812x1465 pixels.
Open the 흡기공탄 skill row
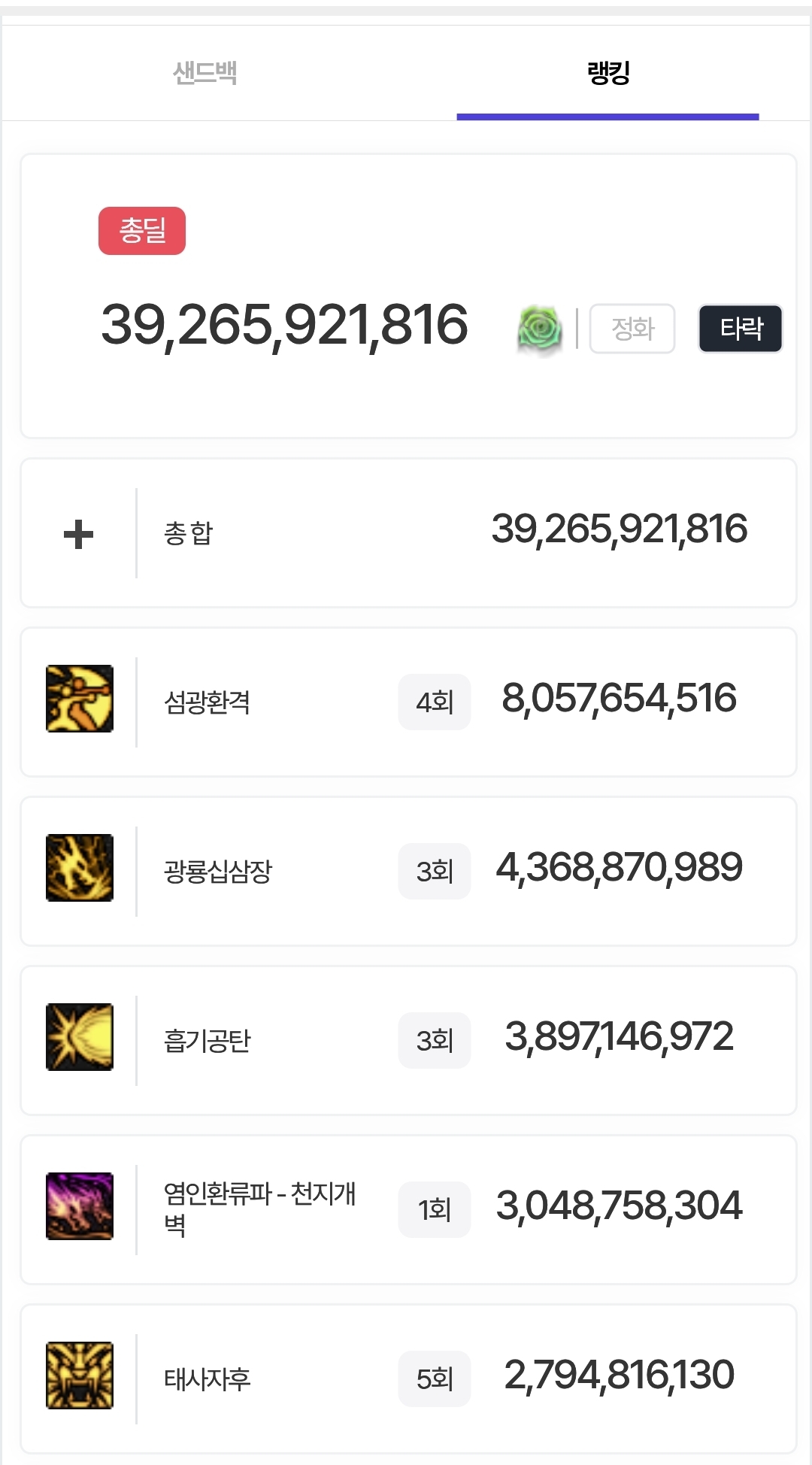coord(408,1040)
